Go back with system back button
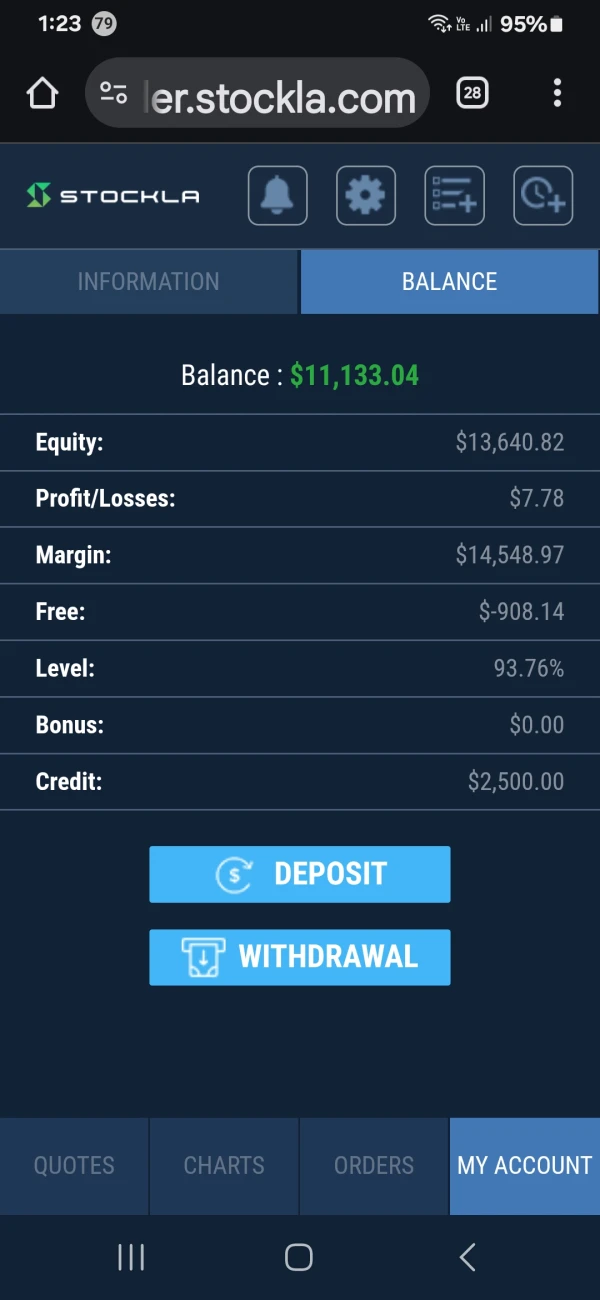600x1300 pixels. point(467,1257)
